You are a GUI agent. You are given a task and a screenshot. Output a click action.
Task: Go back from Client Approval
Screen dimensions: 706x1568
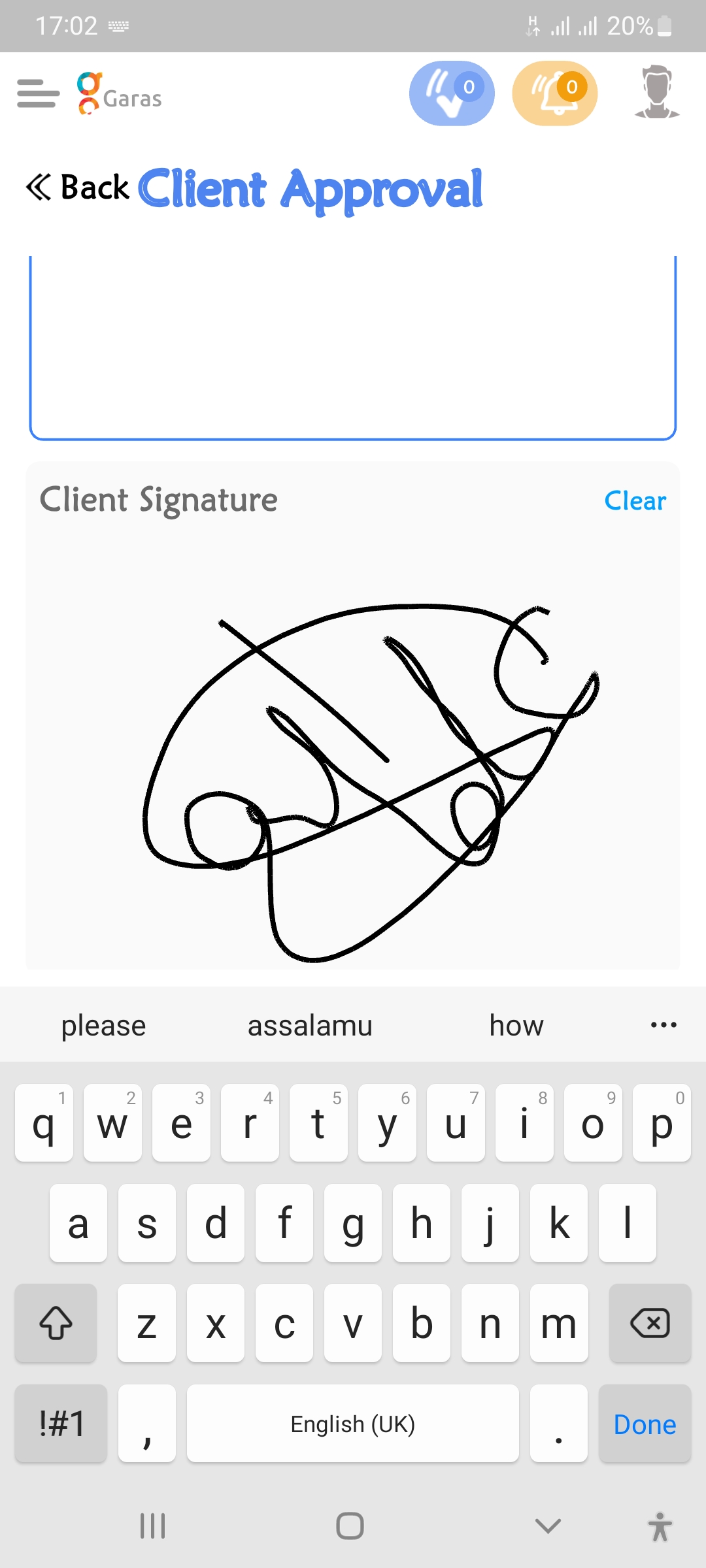point(77,188)
